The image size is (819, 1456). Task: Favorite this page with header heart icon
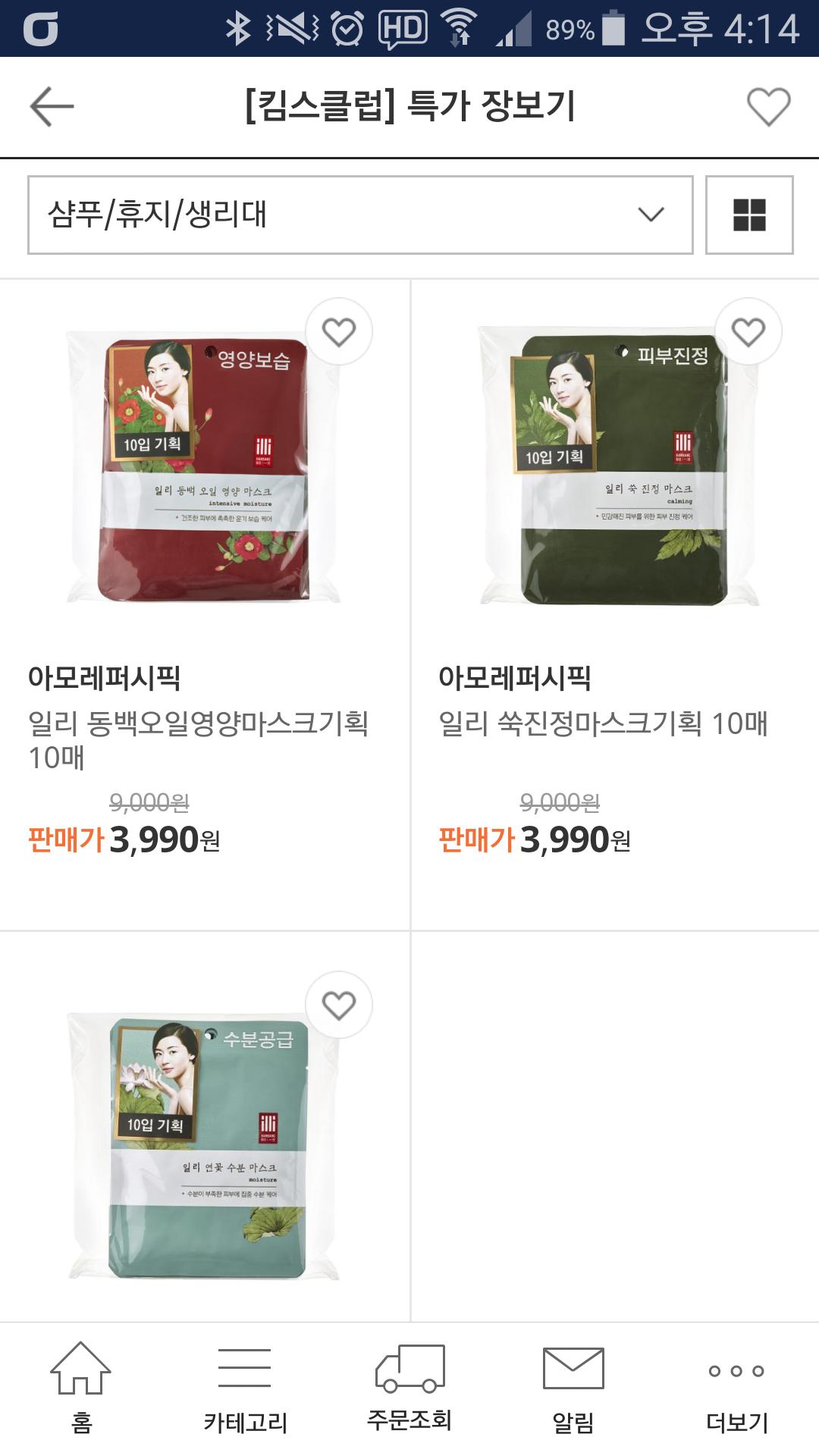tap(768, 106)
